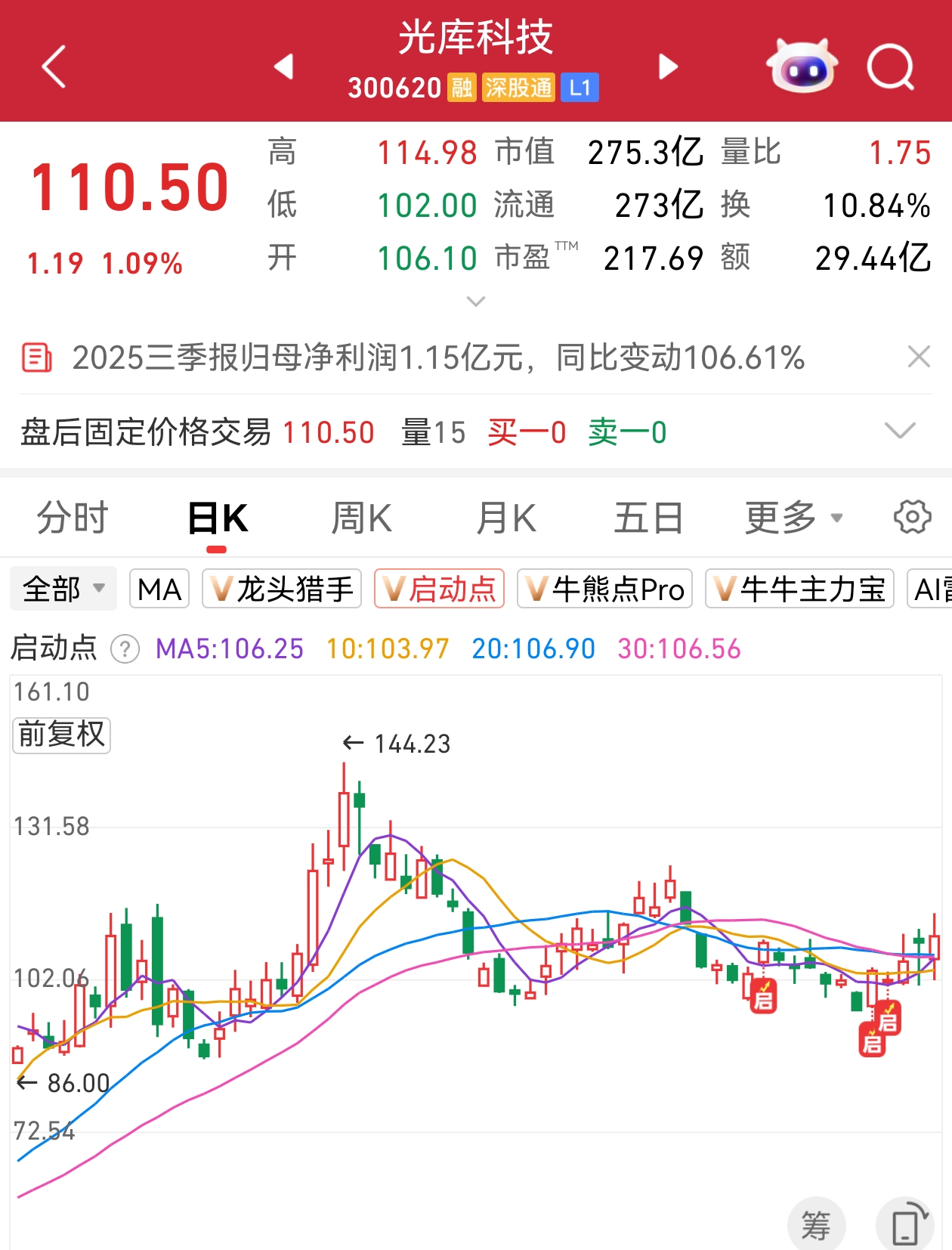Image resolution: width=952 pixels, height=1250 pixels.
Task: Tap the 前复权 adjustment button
Action: coord(62,735)
